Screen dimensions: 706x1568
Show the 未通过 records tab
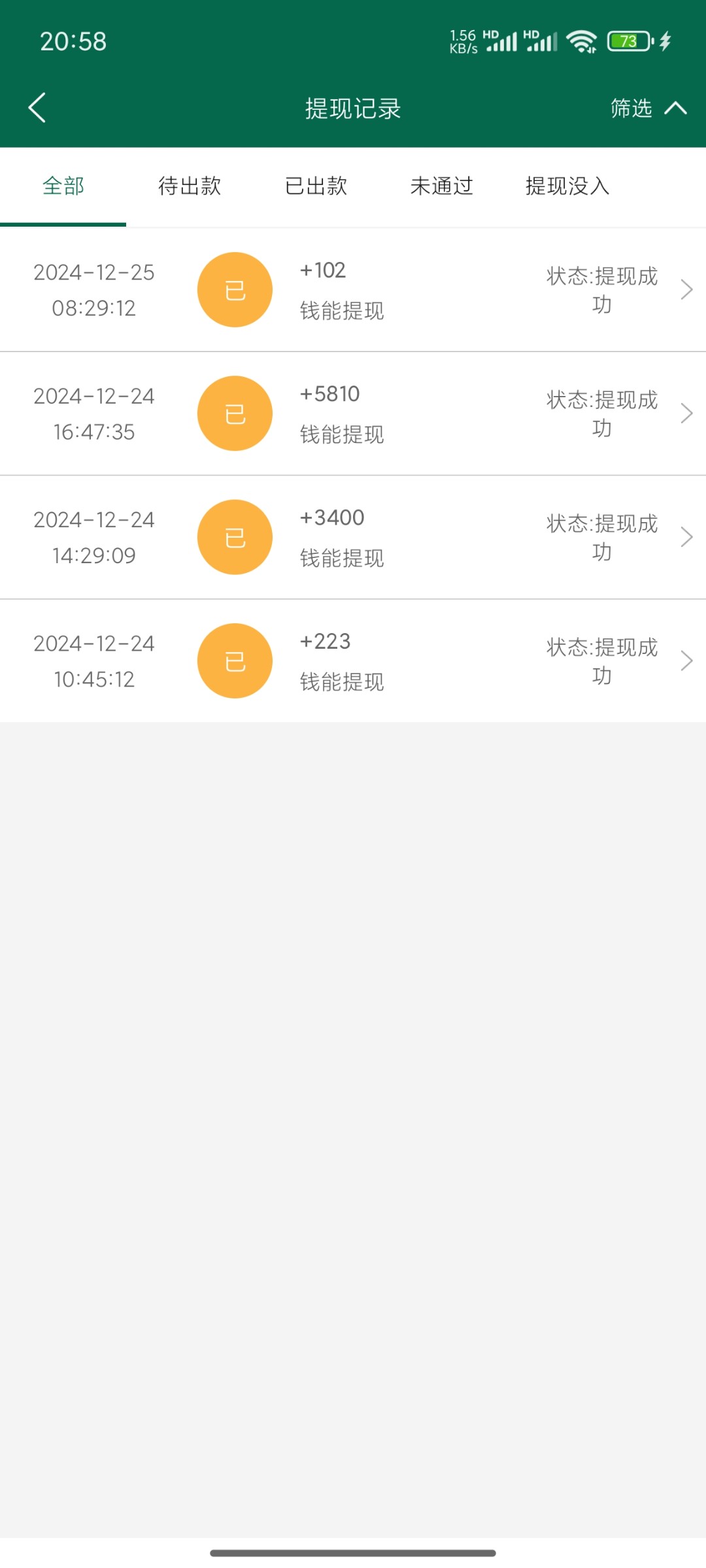(x=442, y=186)
